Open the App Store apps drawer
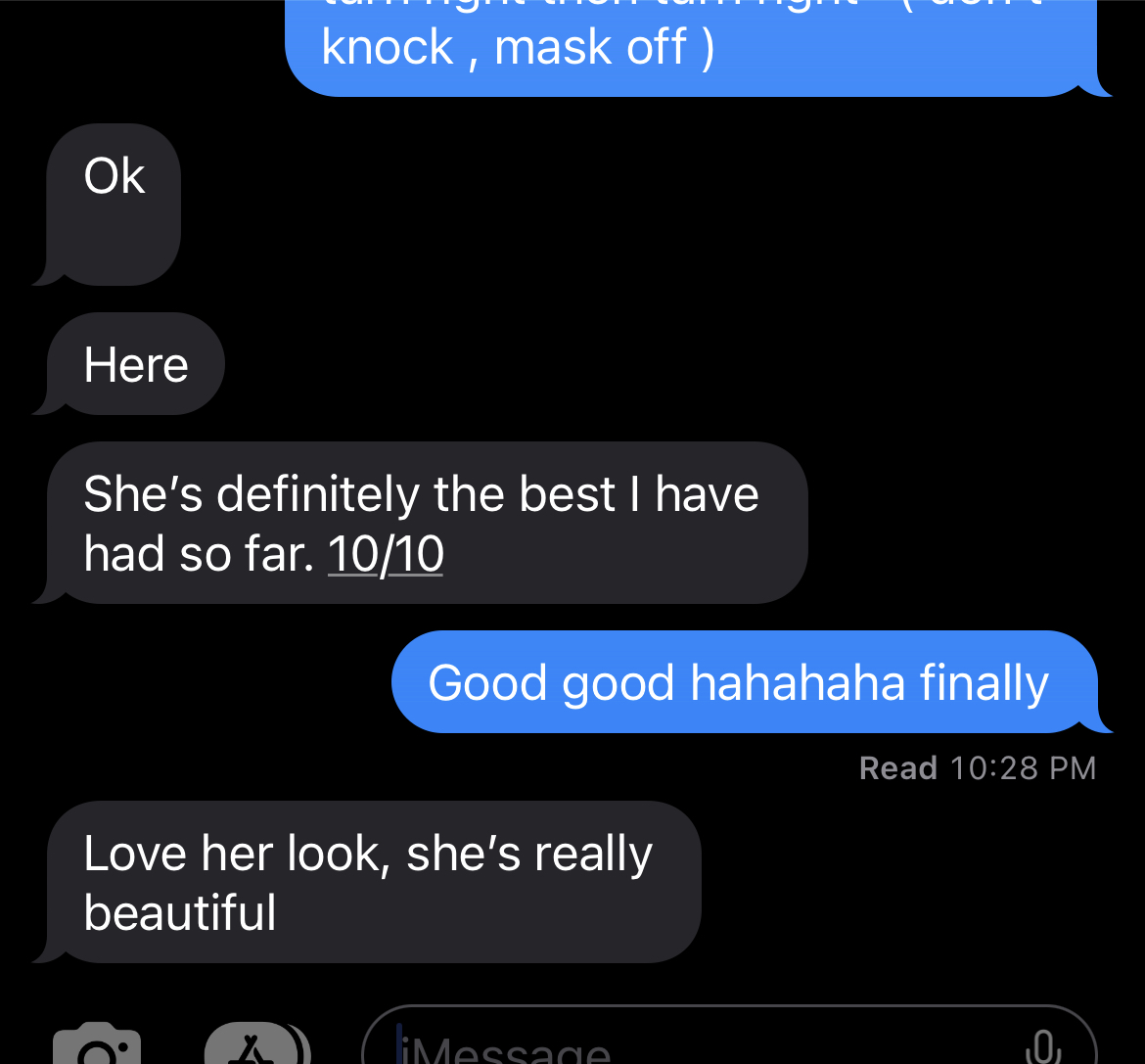Screen dimensions: 1145x1064 coord(252,1045)
